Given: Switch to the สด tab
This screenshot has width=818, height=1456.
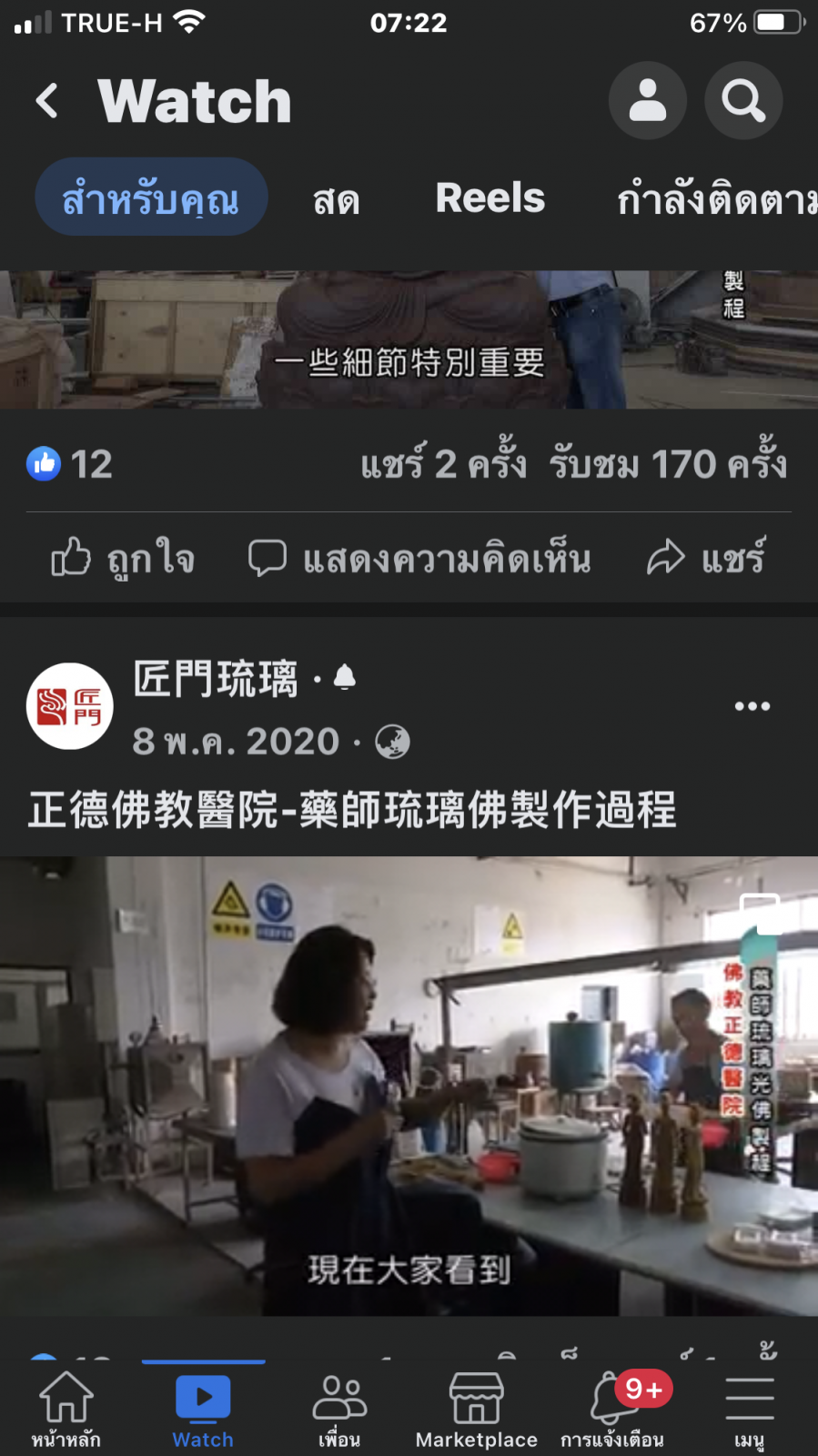Looking at the screenshot, I should 336,200.
